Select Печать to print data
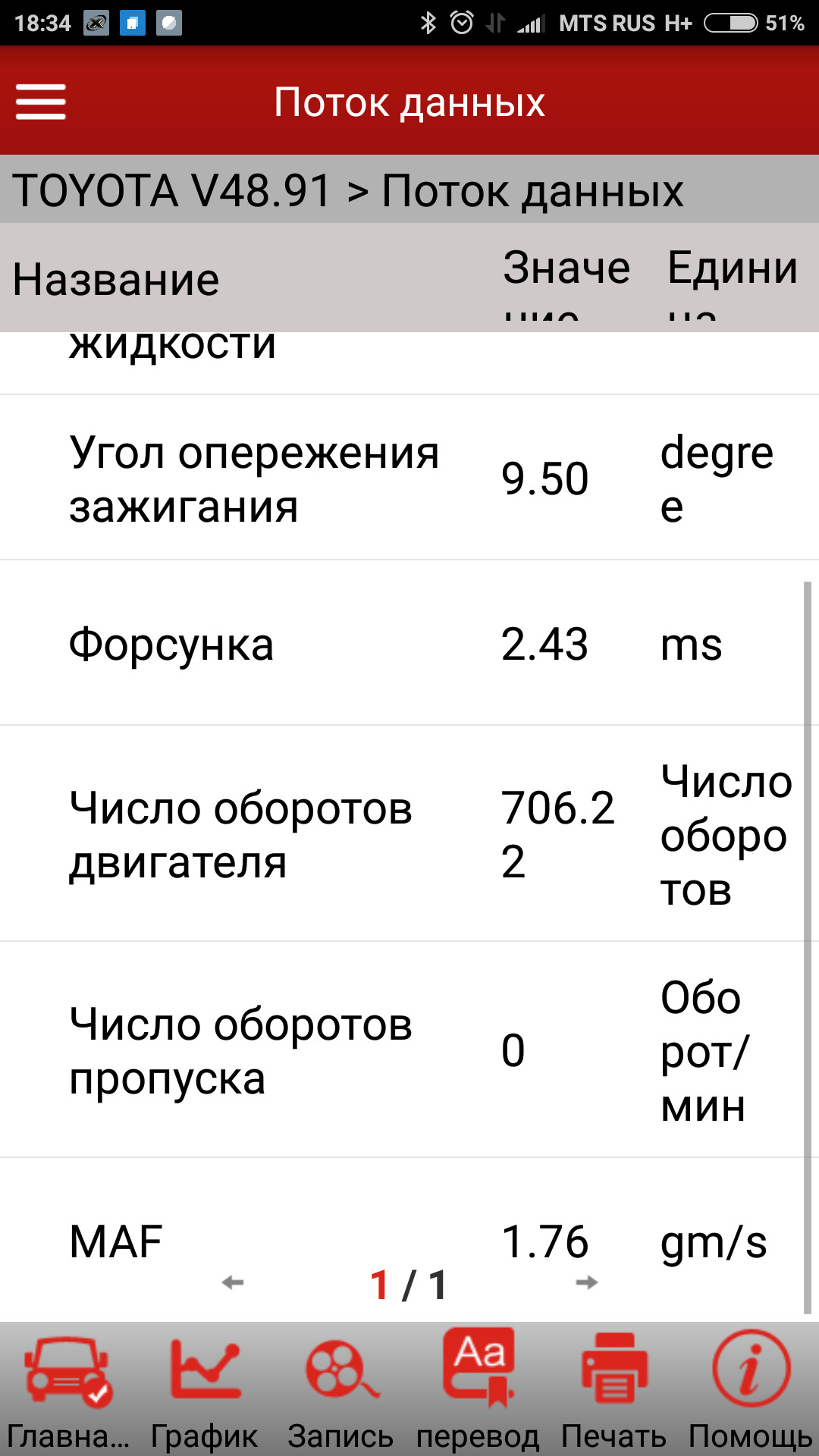Image resolution: width=819 pixels, height=1456 pixels. pyautogui.click(x=614, y=1389)
